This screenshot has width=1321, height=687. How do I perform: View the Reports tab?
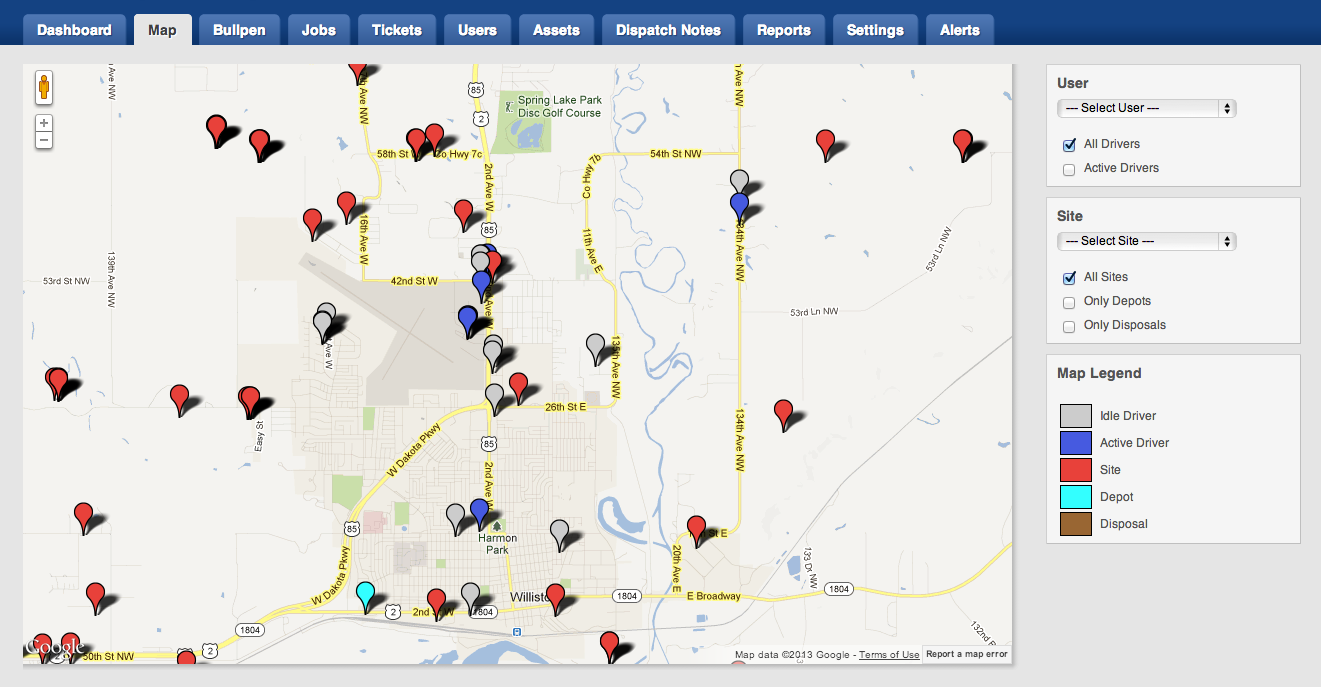tap(783, 30)
